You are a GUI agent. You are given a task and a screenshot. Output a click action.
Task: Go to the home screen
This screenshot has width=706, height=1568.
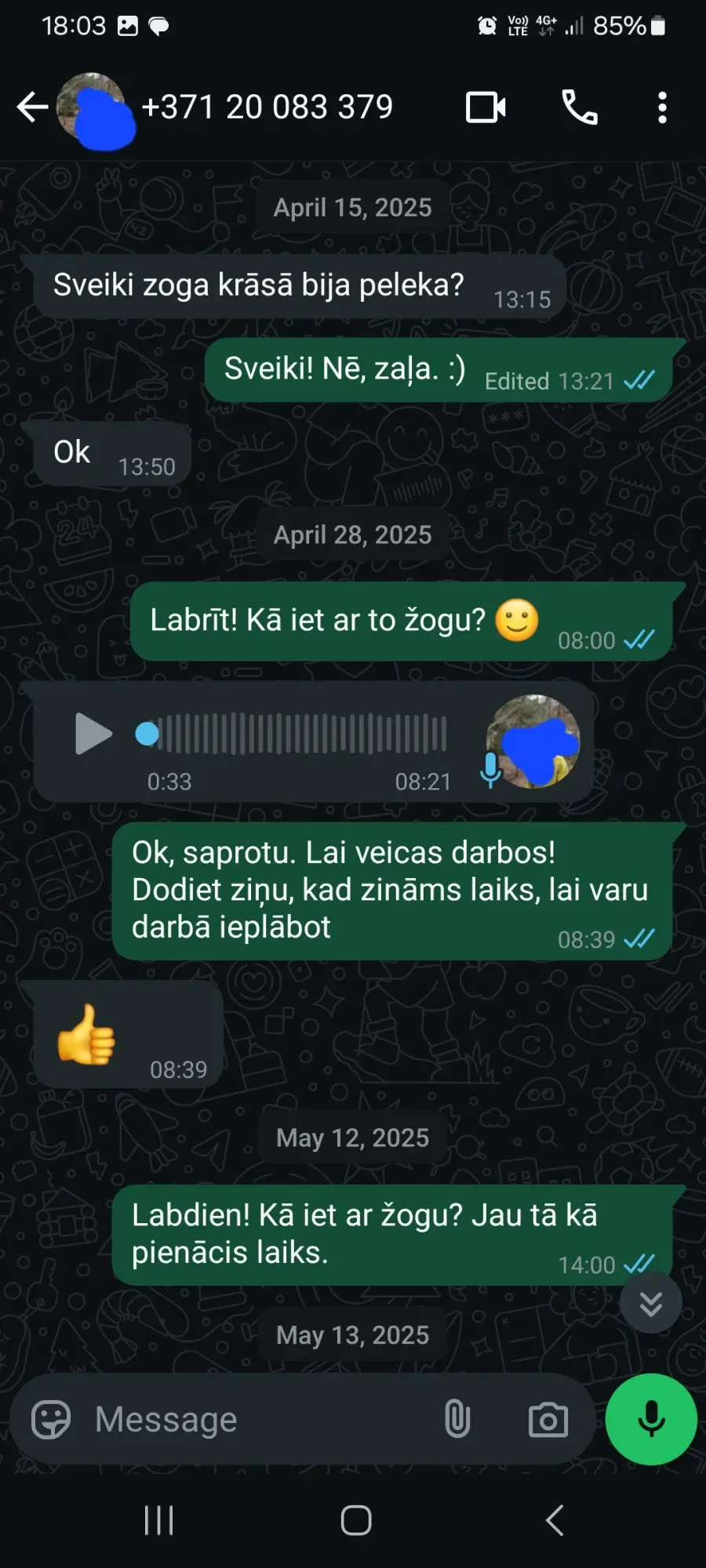(x=356, y=1521)
